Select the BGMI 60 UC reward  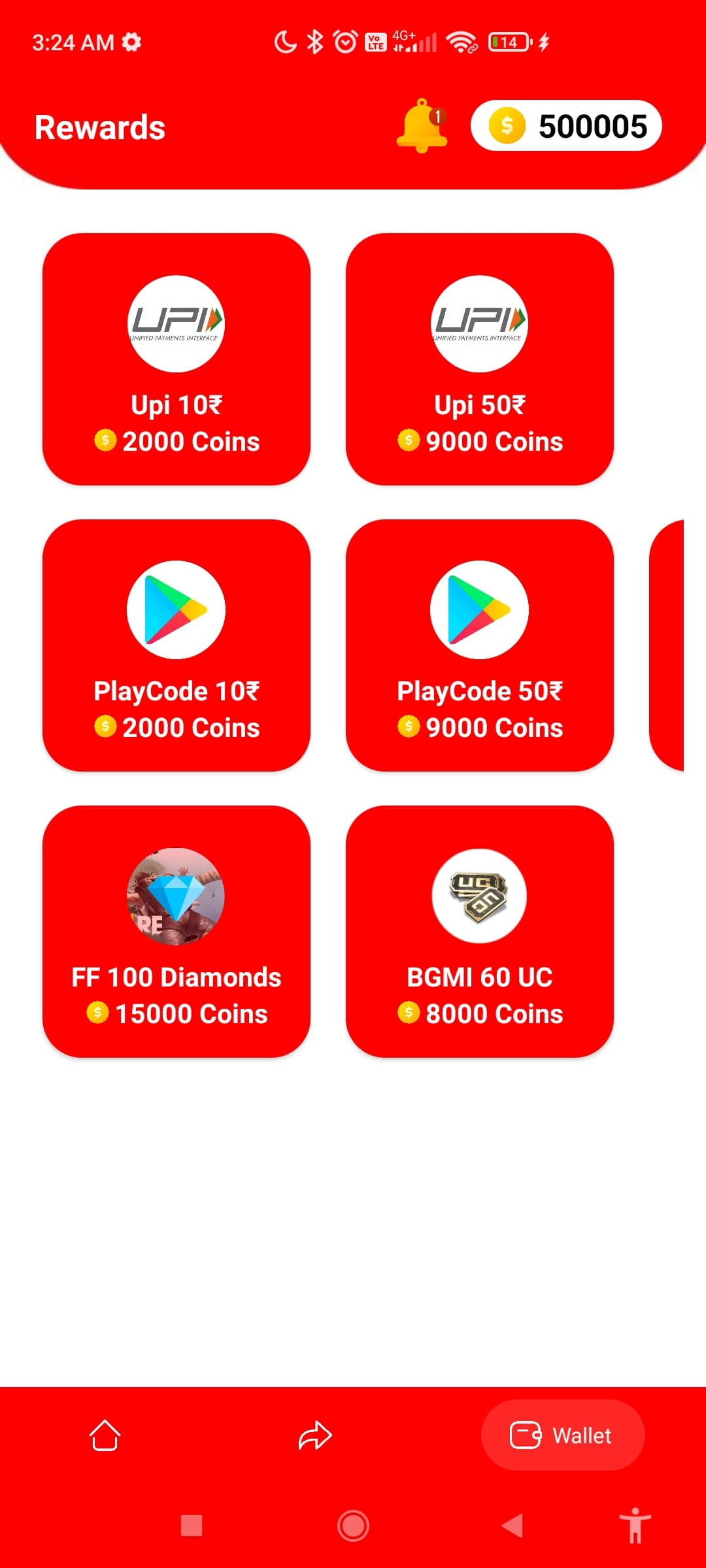point(479,932)
